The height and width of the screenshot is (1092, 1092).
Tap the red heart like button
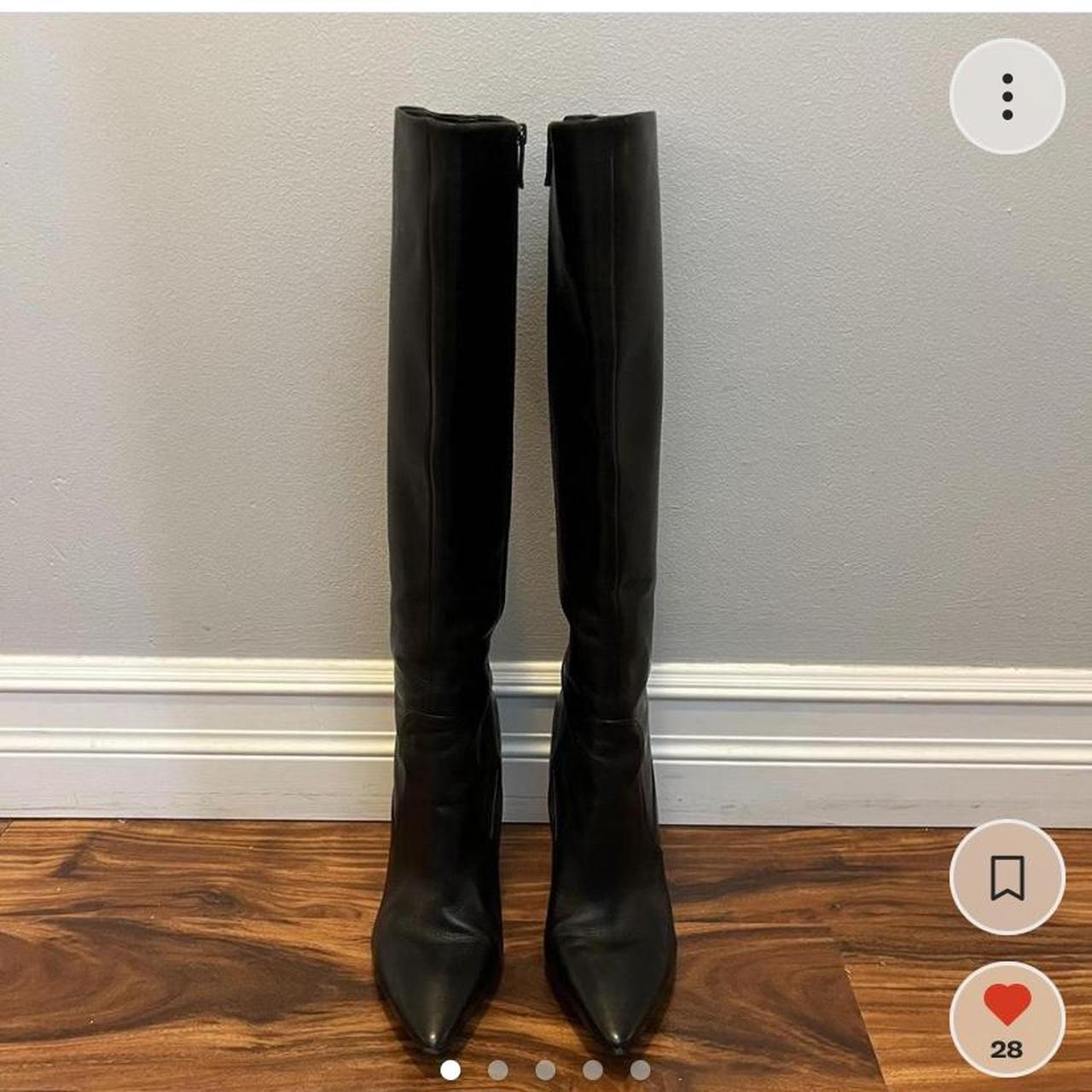click(1008, 1008)
